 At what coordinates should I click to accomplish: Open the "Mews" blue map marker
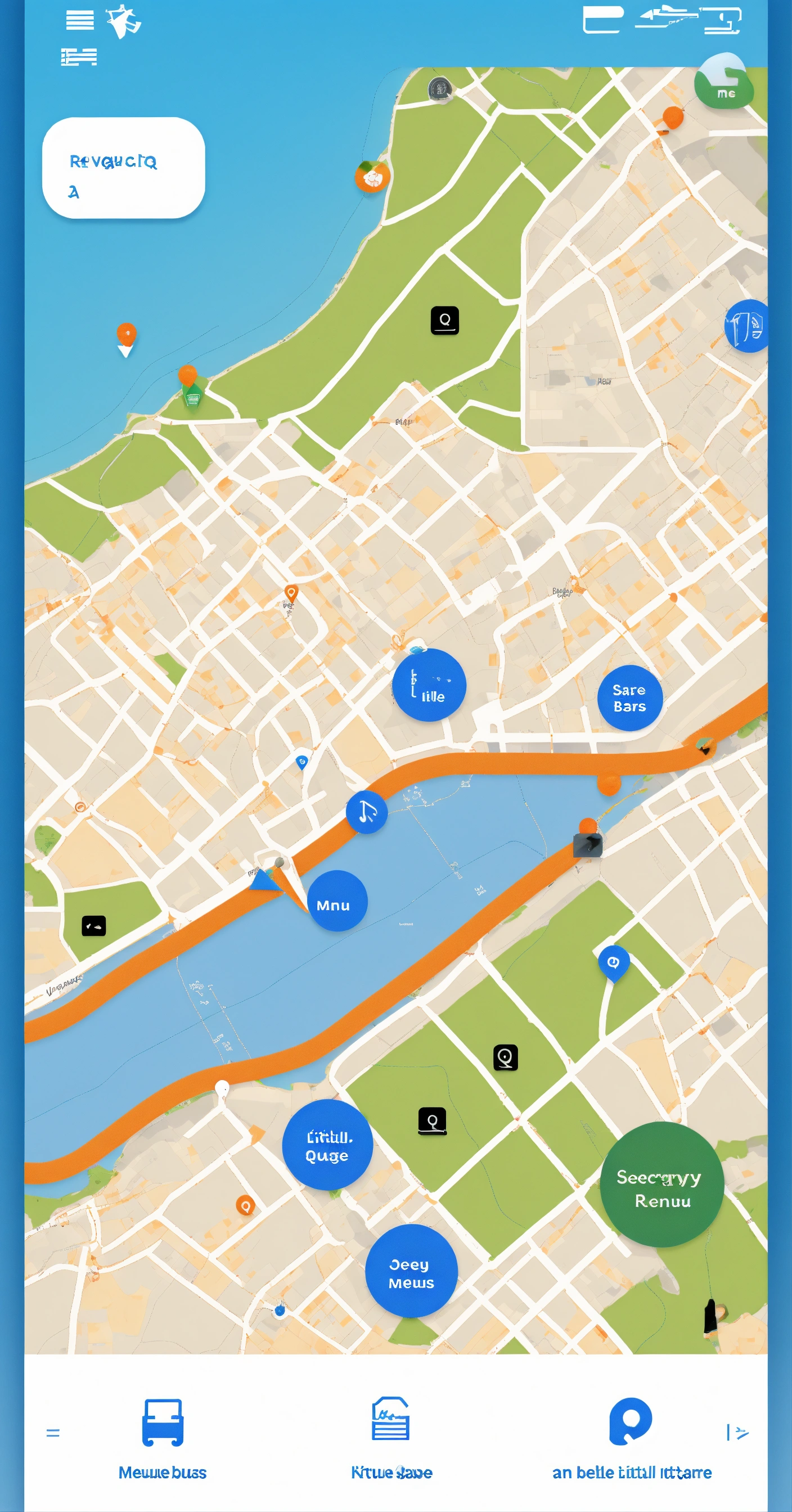click(x=411, y=1272)
